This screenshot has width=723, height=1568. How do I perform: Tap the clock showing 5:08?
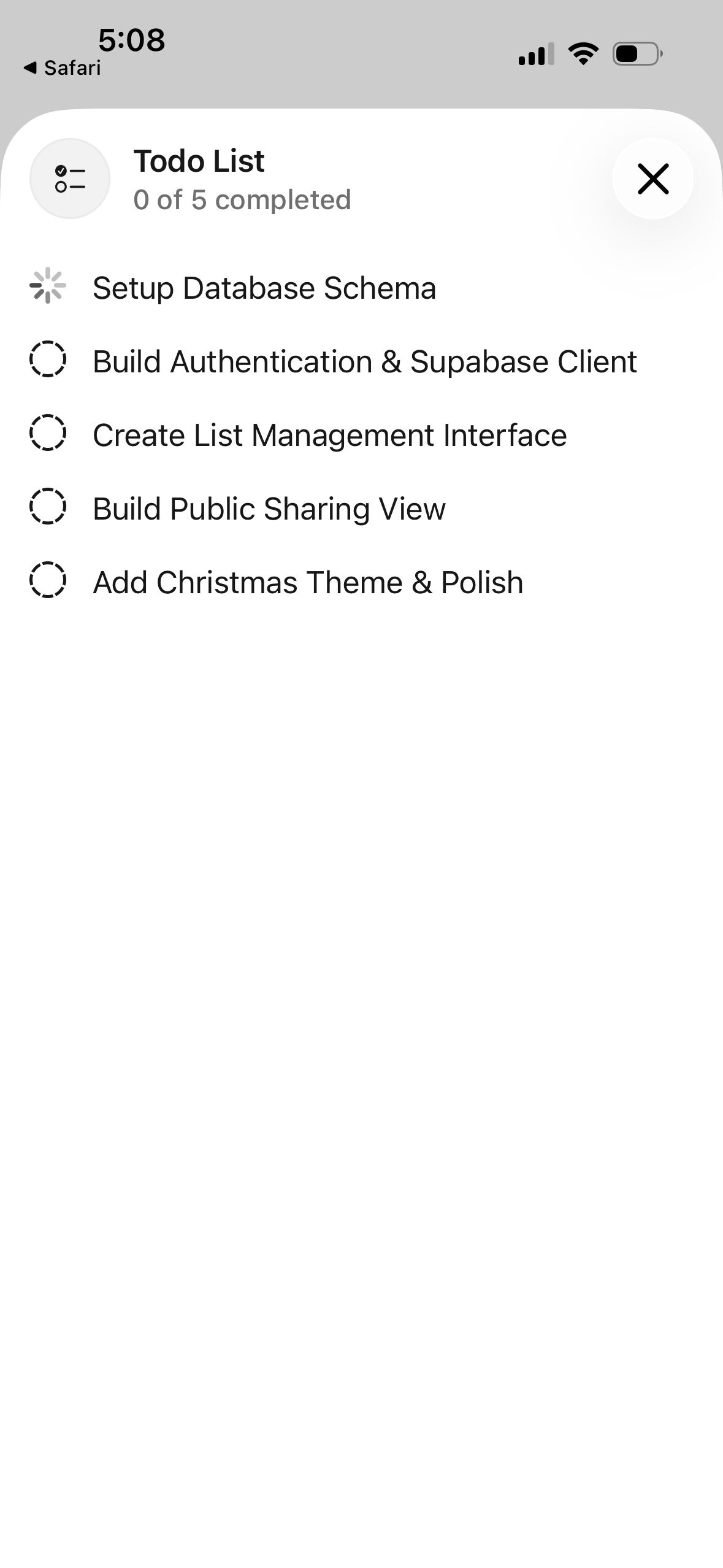click(130, 40)
